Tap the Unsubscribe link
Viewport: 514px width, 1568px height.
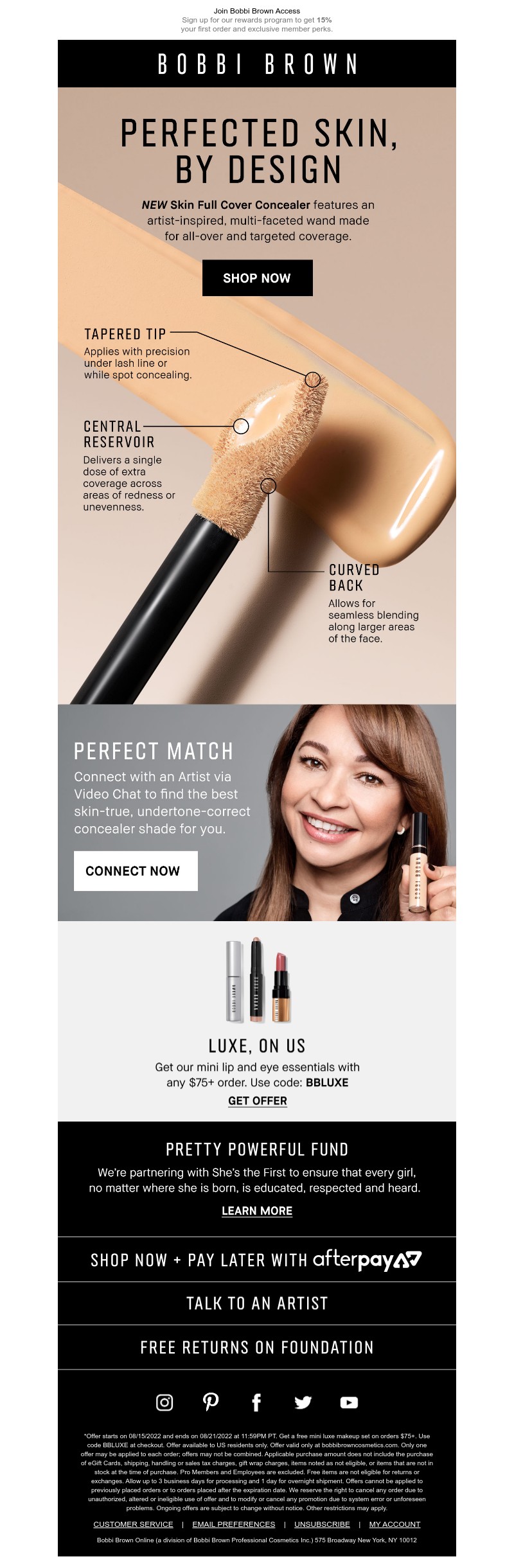click(x=322, y=1524)
